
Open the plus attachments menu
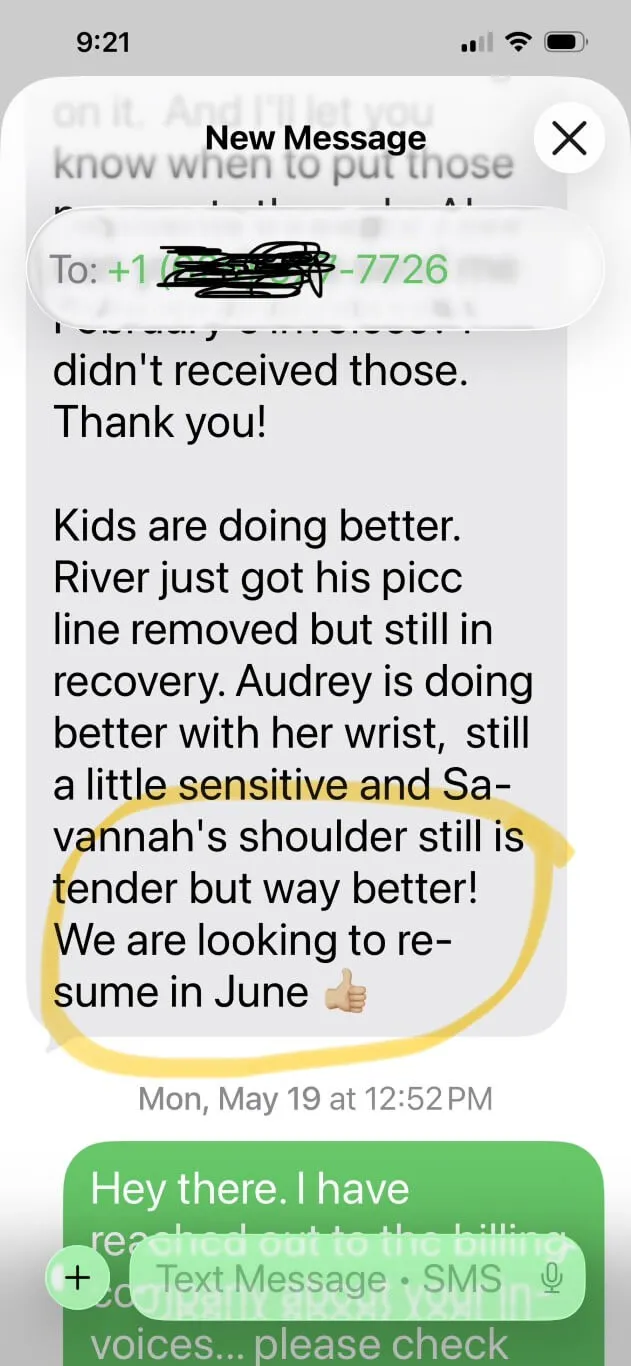tap(77, 1277)
